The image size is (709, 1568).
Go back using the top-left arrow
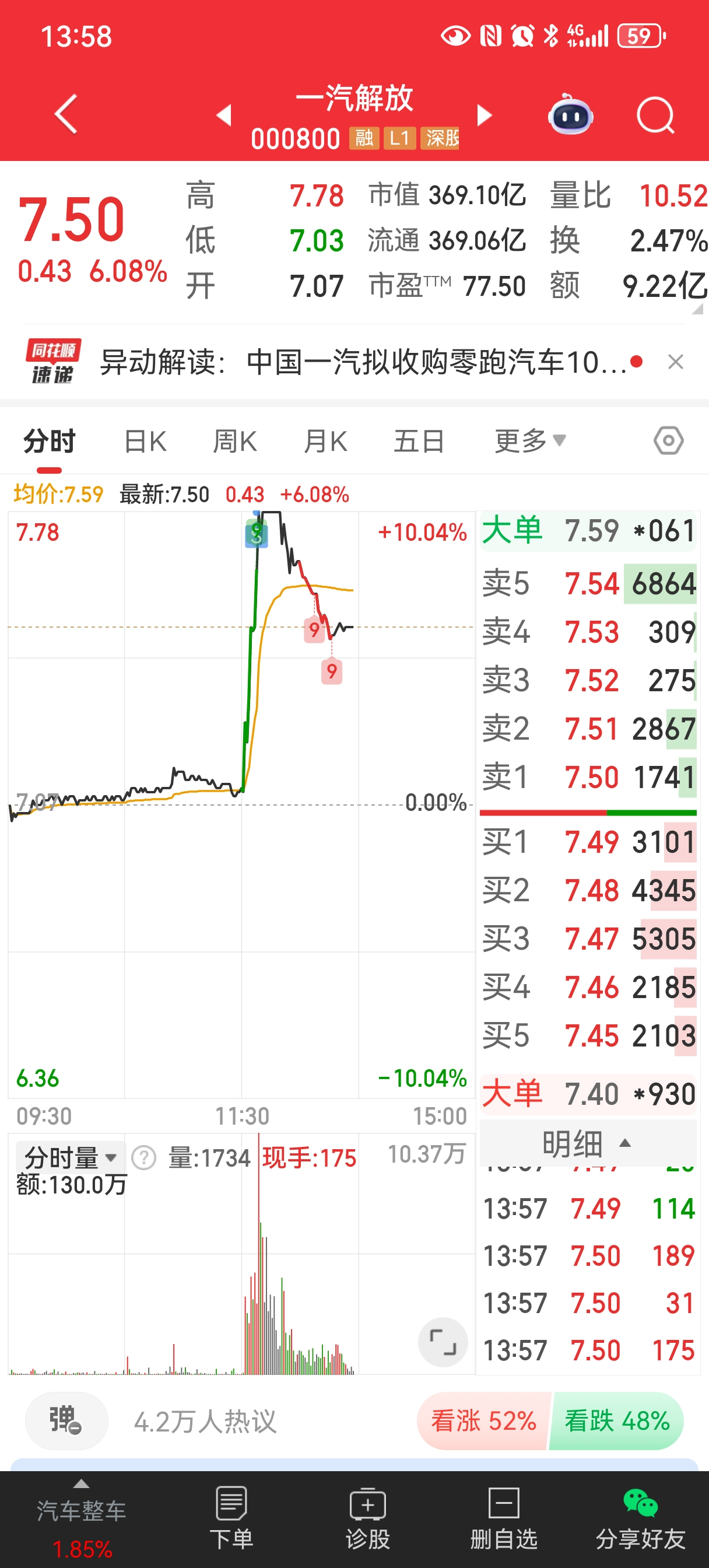point(66,114)
